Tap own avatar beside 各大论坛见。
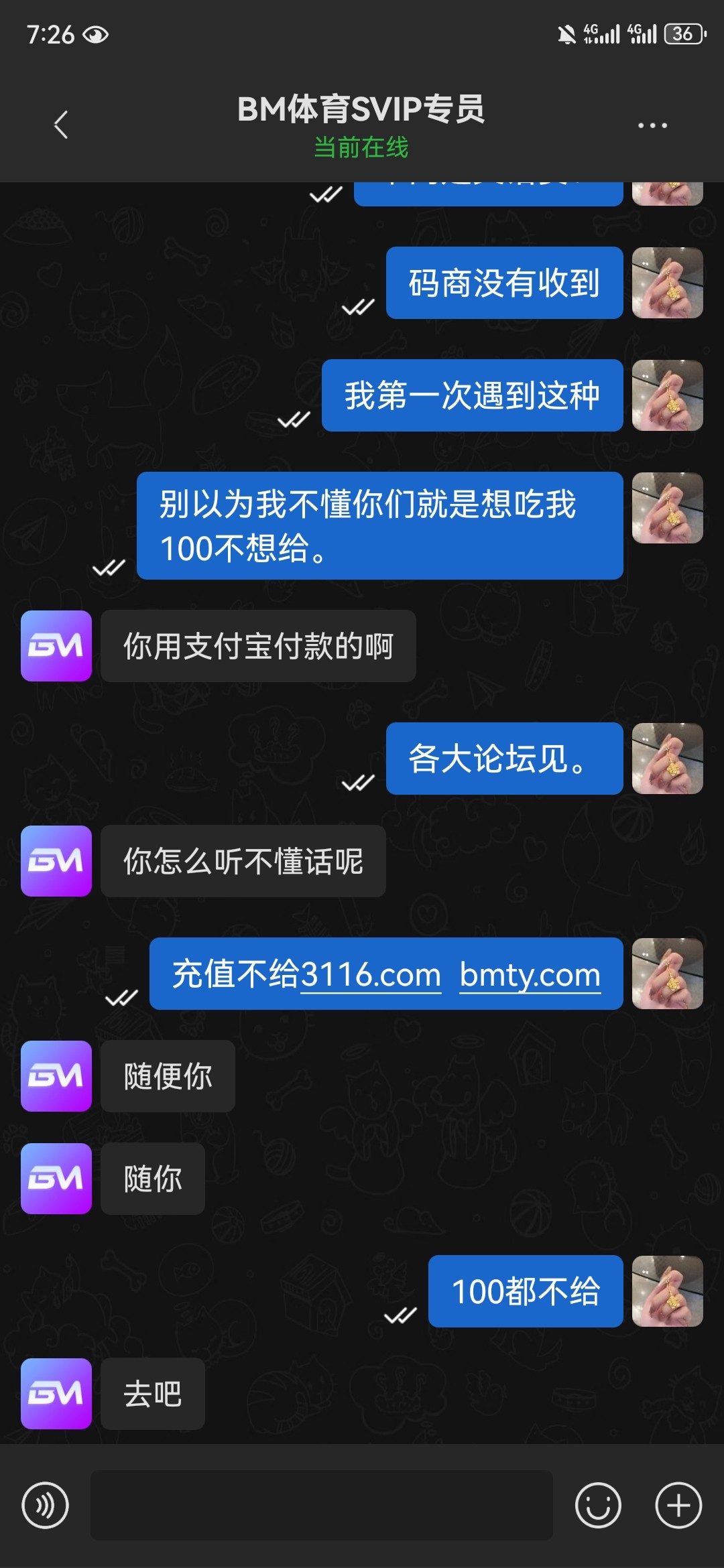 (x=667, y=759)
